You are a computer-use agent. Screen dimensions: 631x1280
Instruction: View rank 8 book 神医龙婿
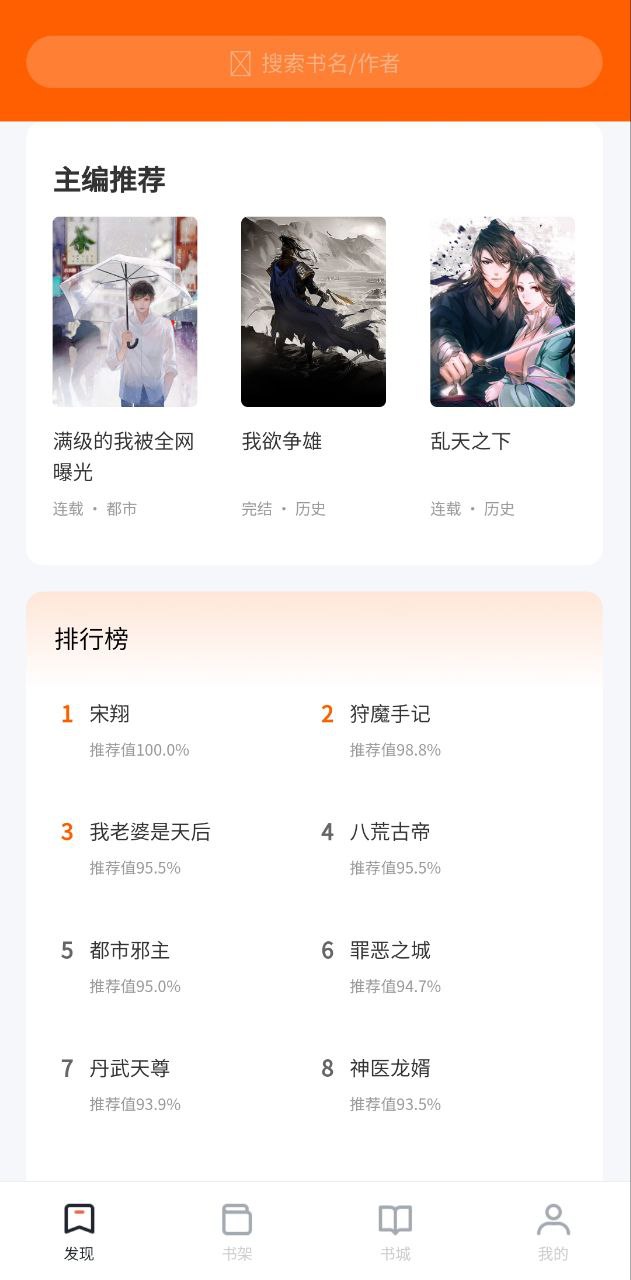(x=390, y=1068)
